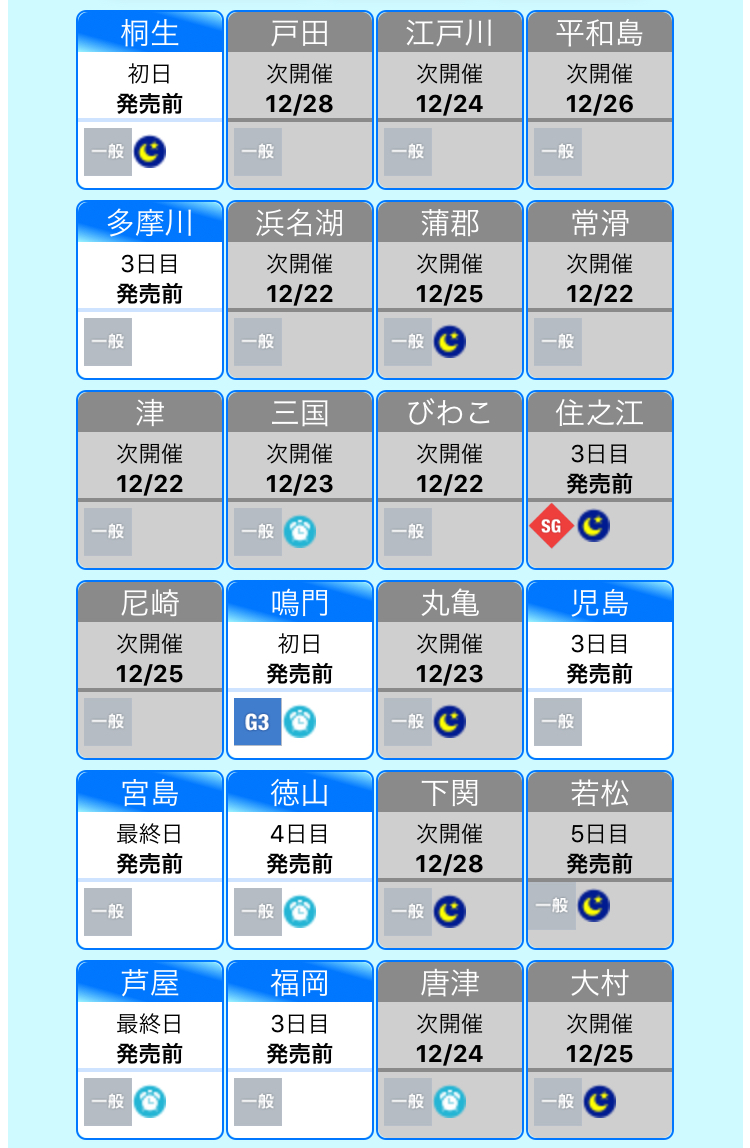
Task: Select the 戸田 venue card
Action: point(300,100)
